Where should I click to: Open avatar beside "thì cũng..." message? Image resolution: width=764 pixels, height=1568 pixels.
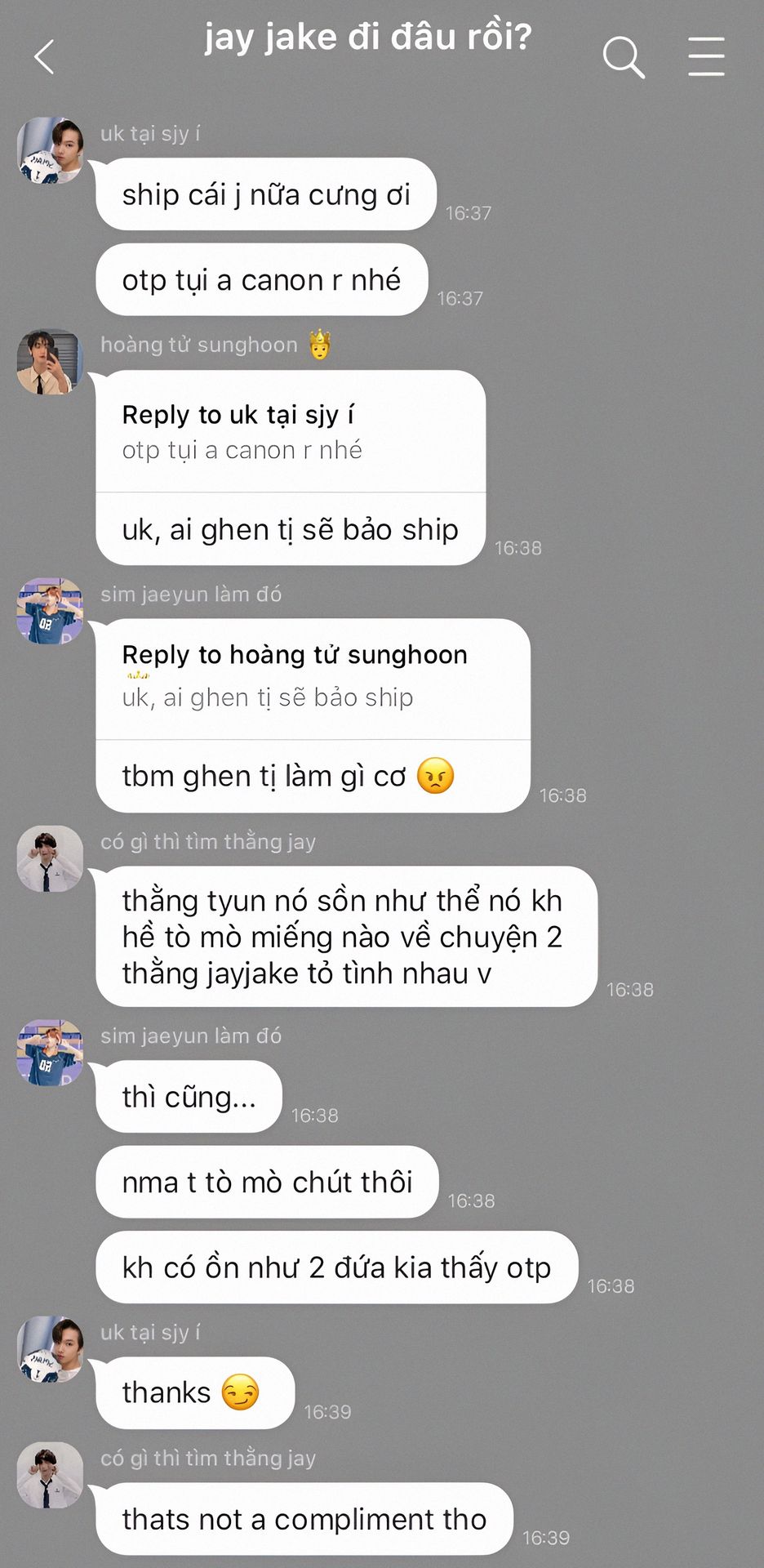[x=50, y=1052]
